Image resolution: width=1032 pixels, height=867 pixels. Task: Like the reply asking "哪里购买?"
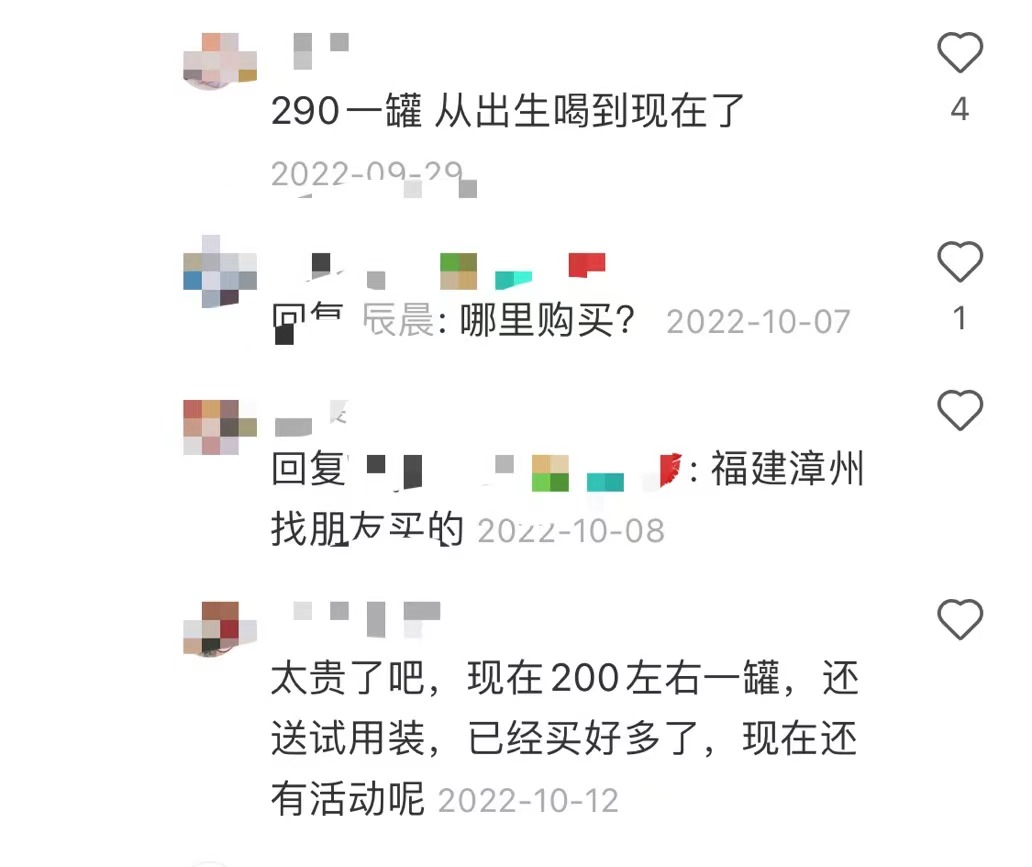pos(959,263)
